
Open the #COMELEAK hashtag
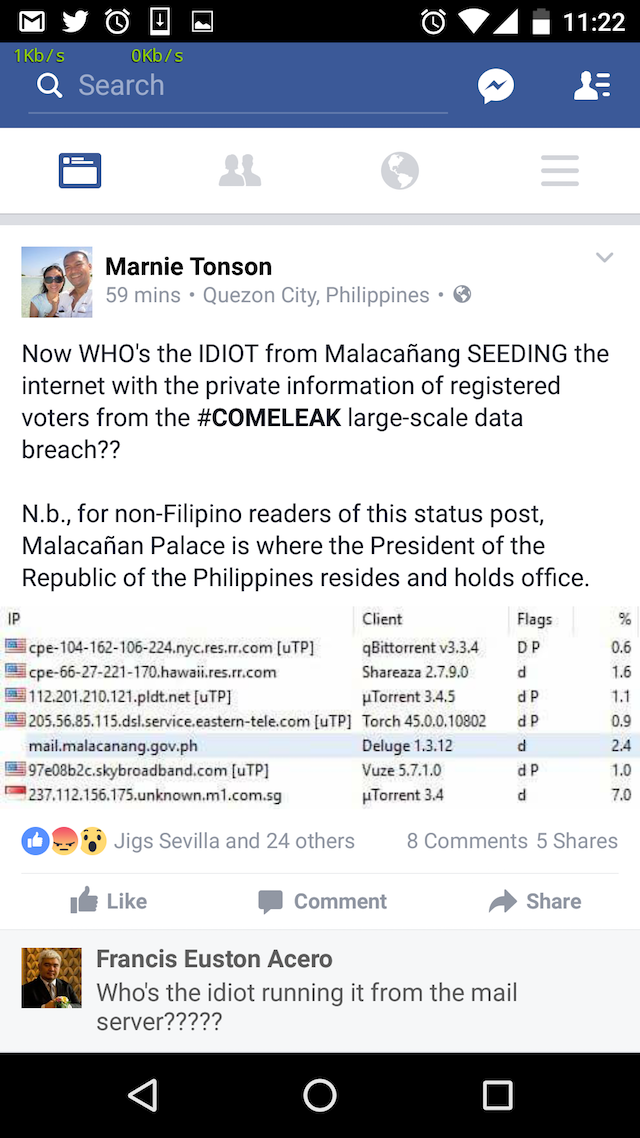pos(269,417)
